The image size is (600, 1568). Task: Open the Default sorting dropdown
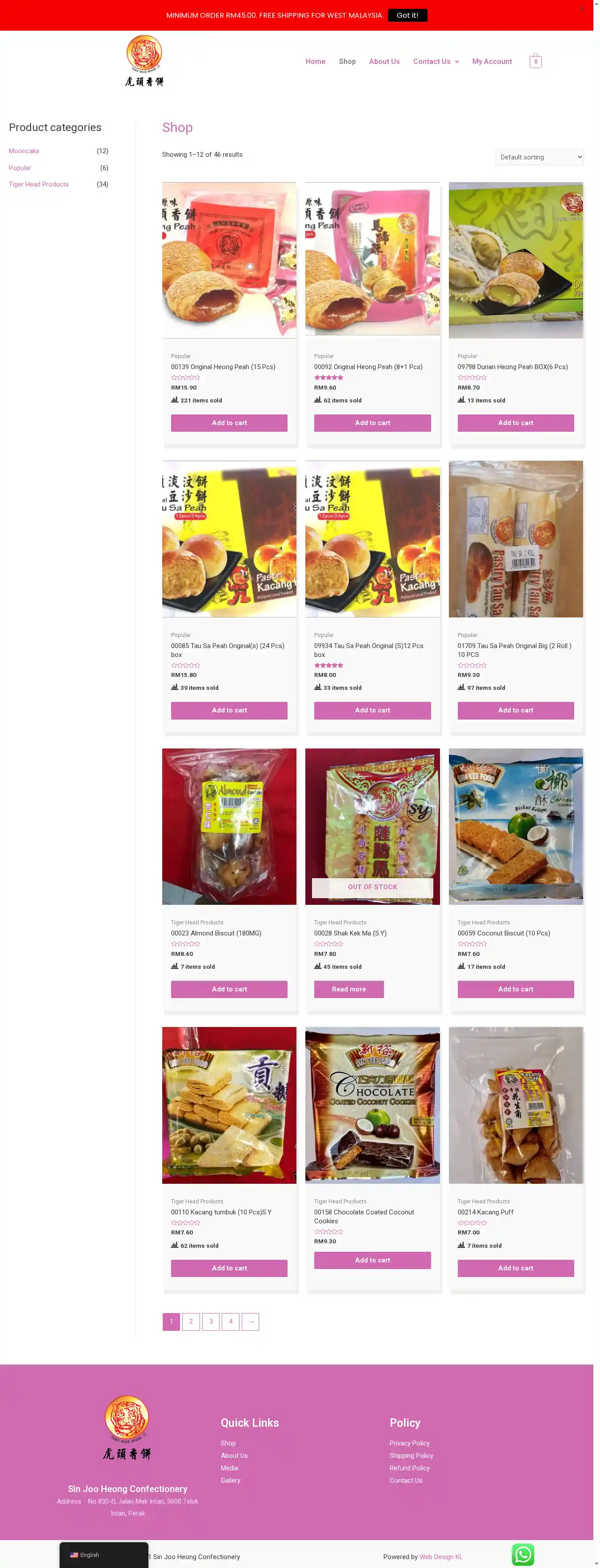539,157
